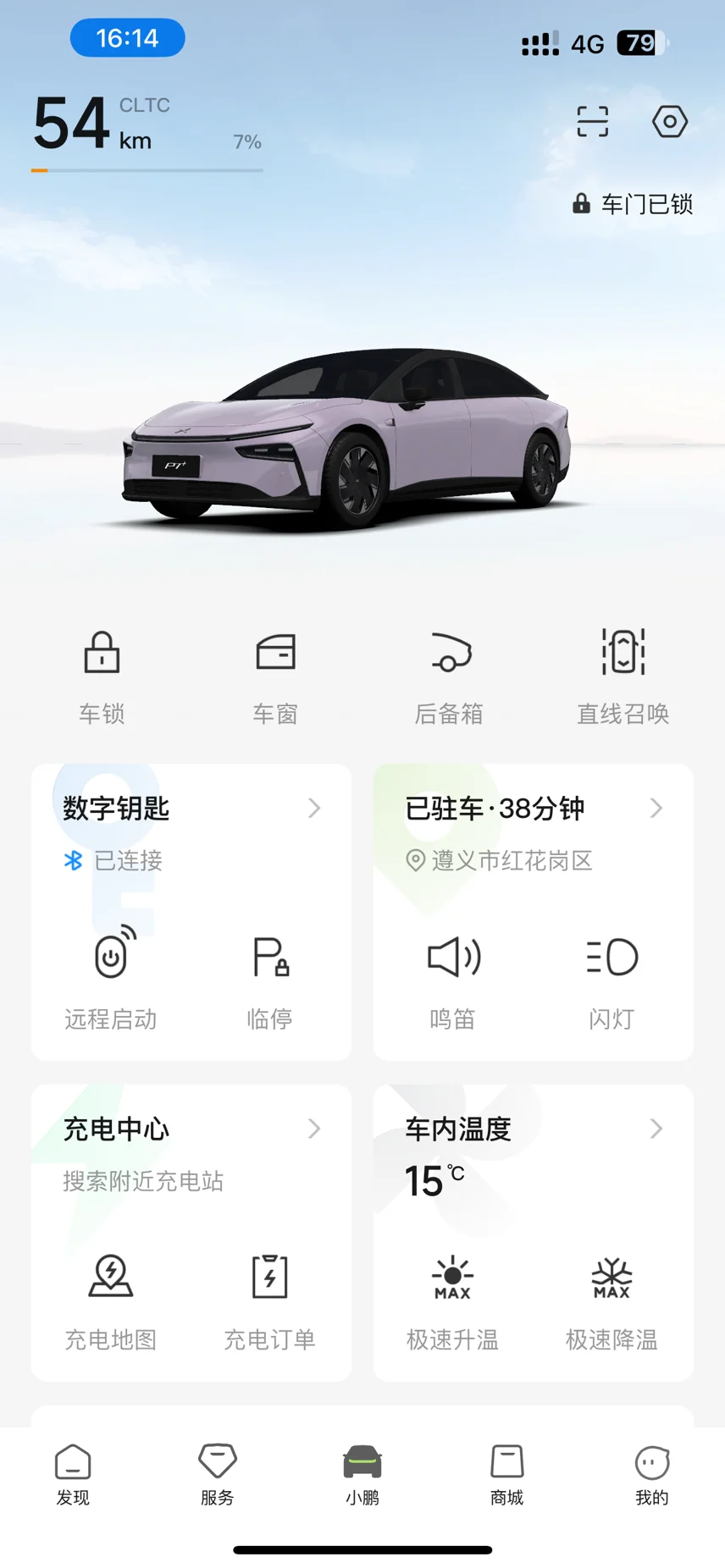
Task: Switch to the 商城 tab
Action: (x=507, y=1475)
